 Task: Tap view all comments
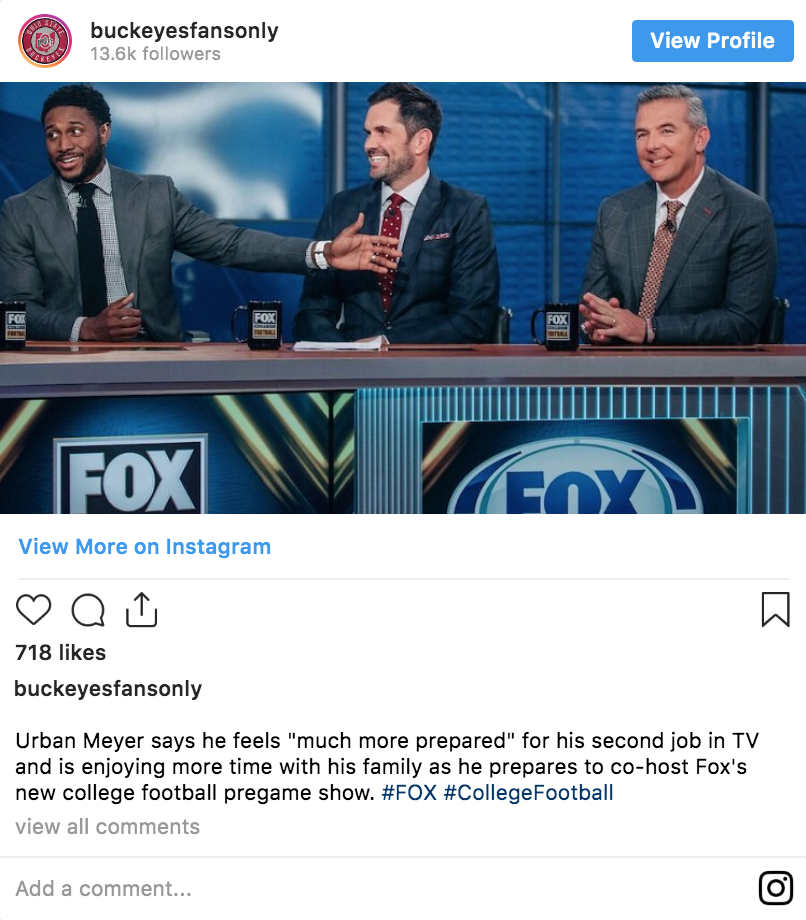point(107,827)
